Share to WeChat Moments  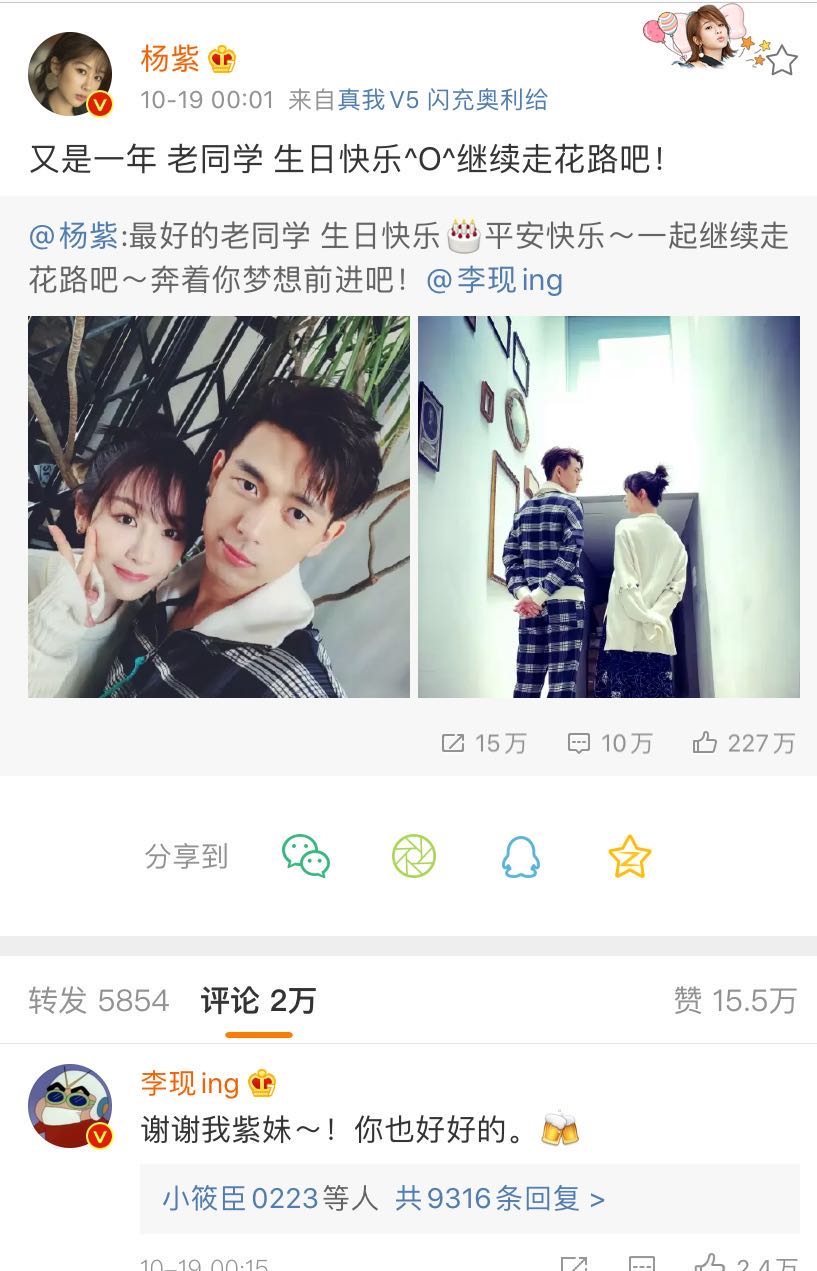413,857
